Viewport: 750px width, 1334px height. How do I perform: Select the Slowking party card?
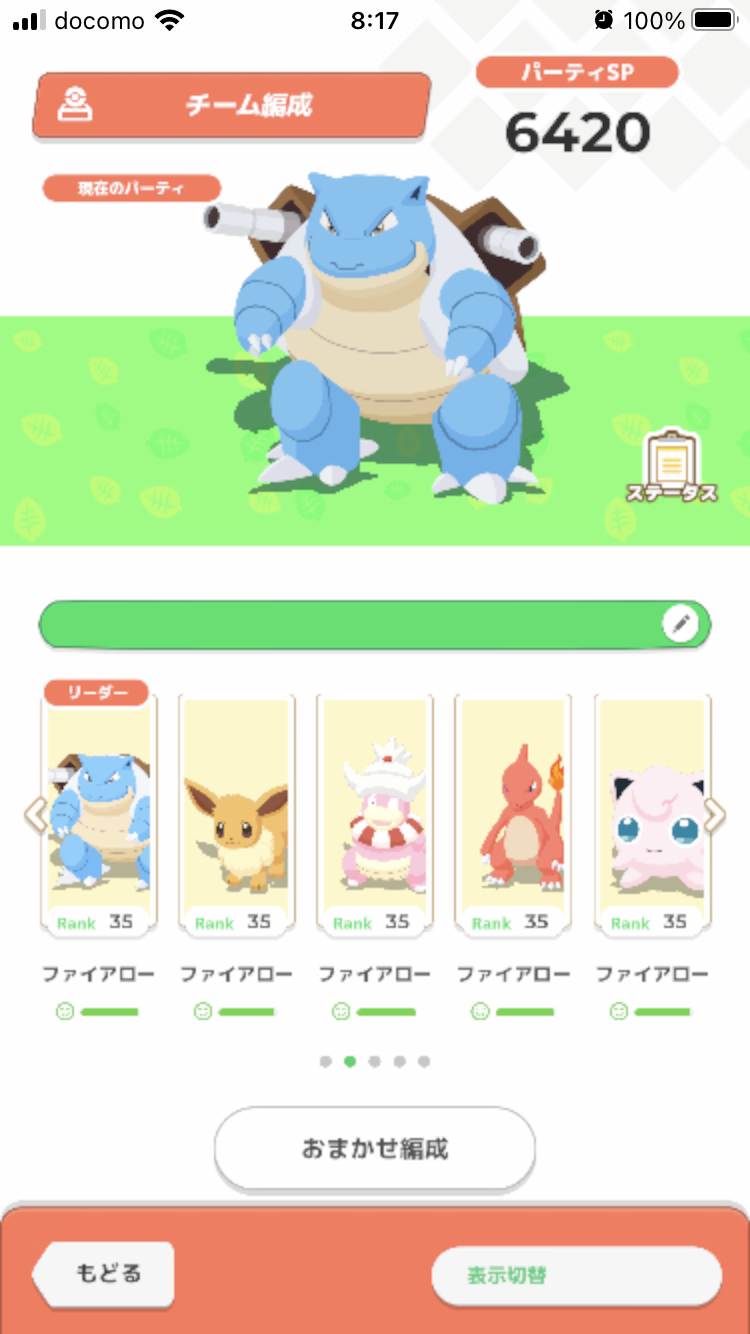pos(375,815)
